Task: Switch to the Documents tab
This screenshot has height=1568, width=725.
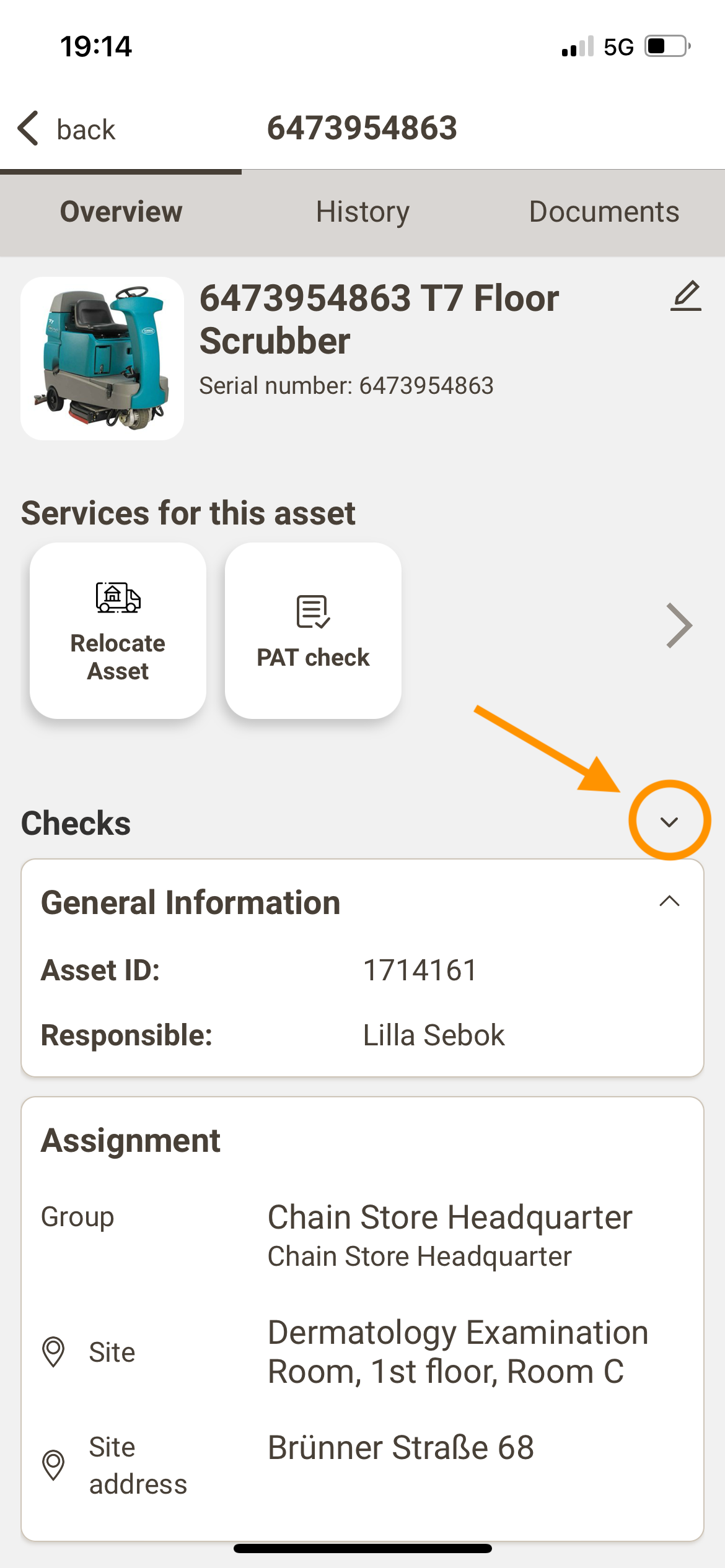Action: tap(604, 212)
